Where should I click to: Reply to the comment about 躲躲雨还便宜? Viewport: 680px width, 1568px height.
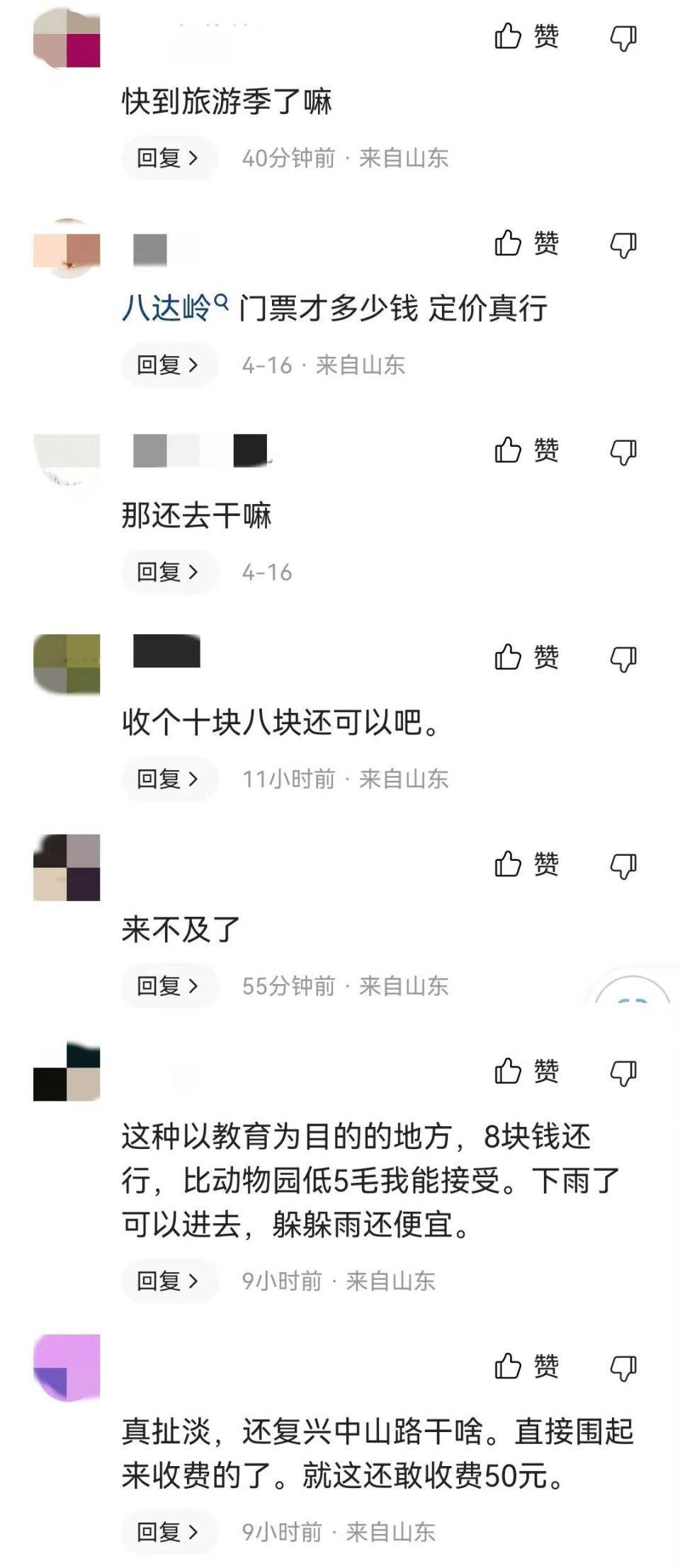[168, 1281]
